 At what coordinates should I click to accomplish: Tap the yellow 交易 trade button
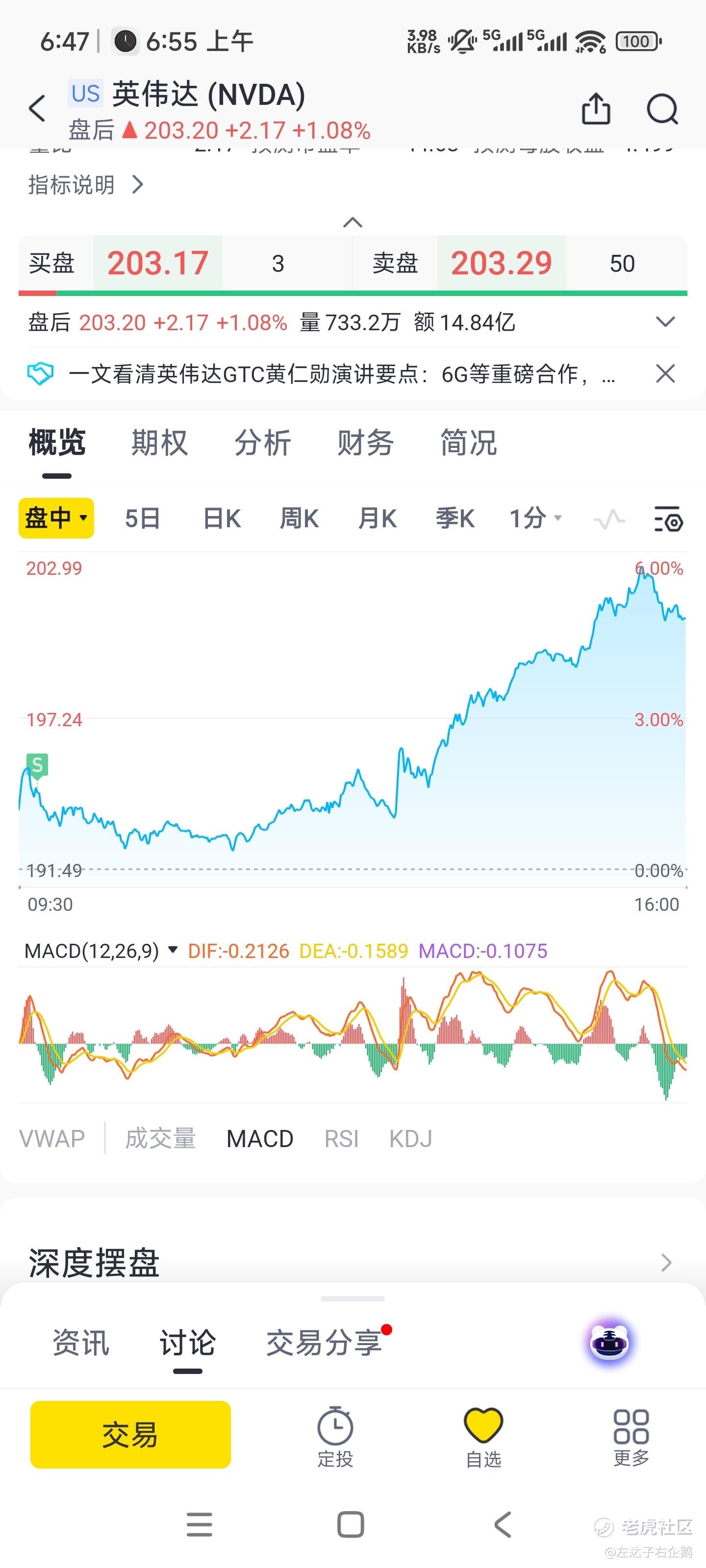[x=130, y=1434]
